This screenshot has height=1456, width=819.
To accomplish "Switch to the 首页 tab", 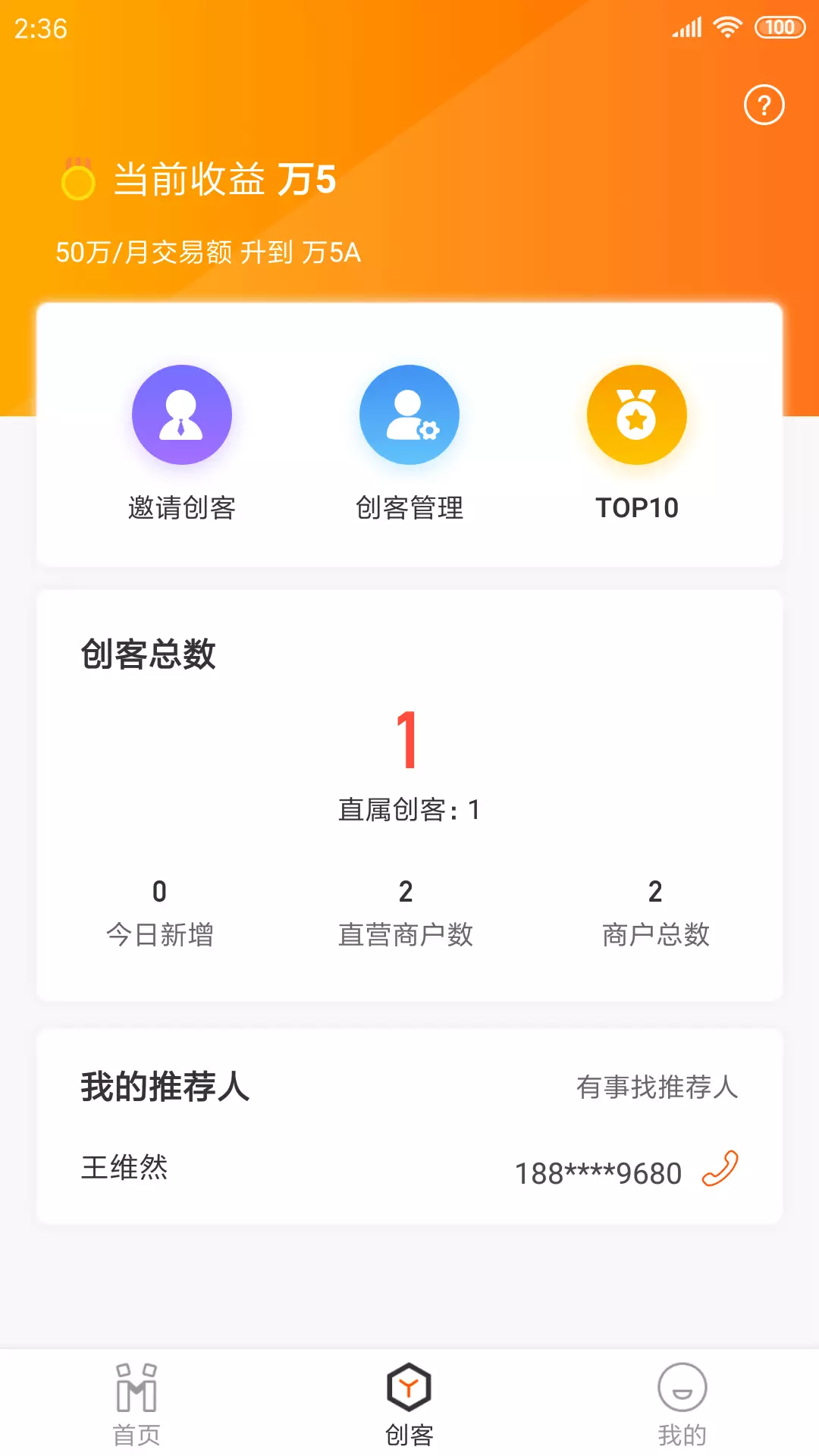I will click(136, 1404).
